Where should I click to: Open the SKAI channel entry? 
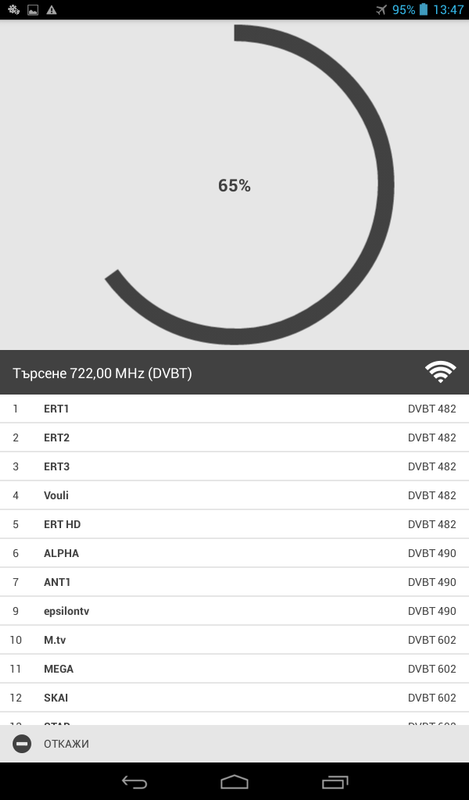234,697
